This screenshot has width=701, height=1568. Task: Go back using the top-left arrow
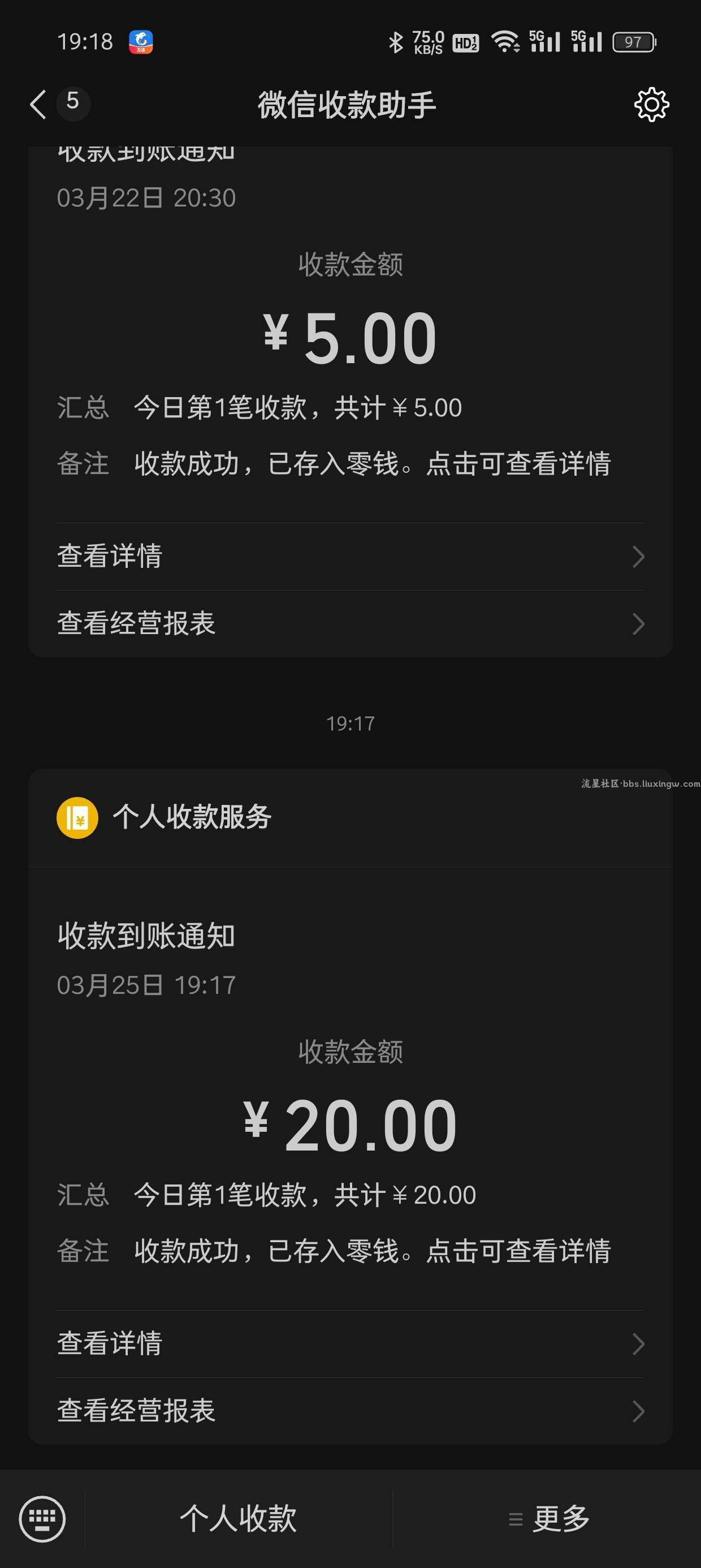(38, 104)
